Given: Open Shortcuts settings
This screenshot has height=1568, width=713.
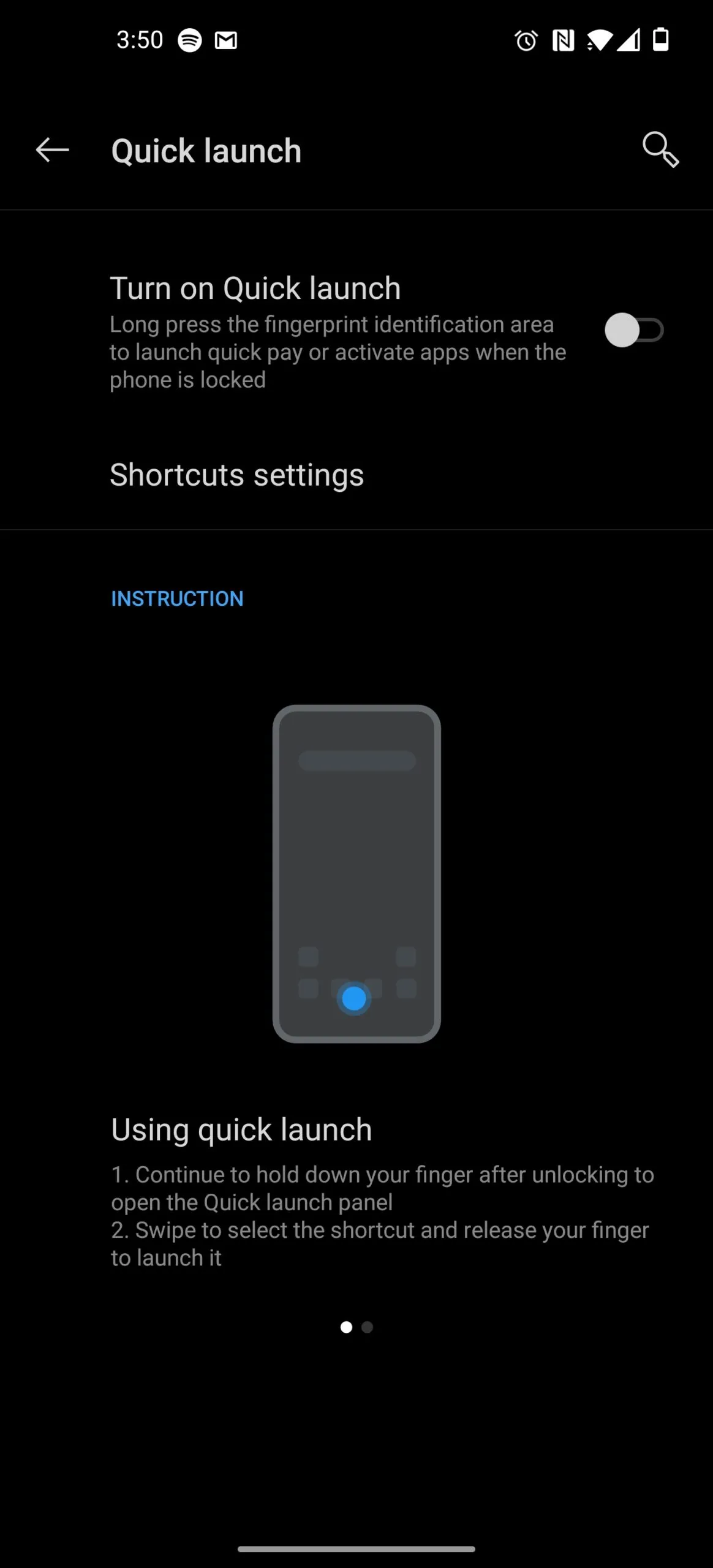Looking at the screenshot, I should (x=236, y=475).
